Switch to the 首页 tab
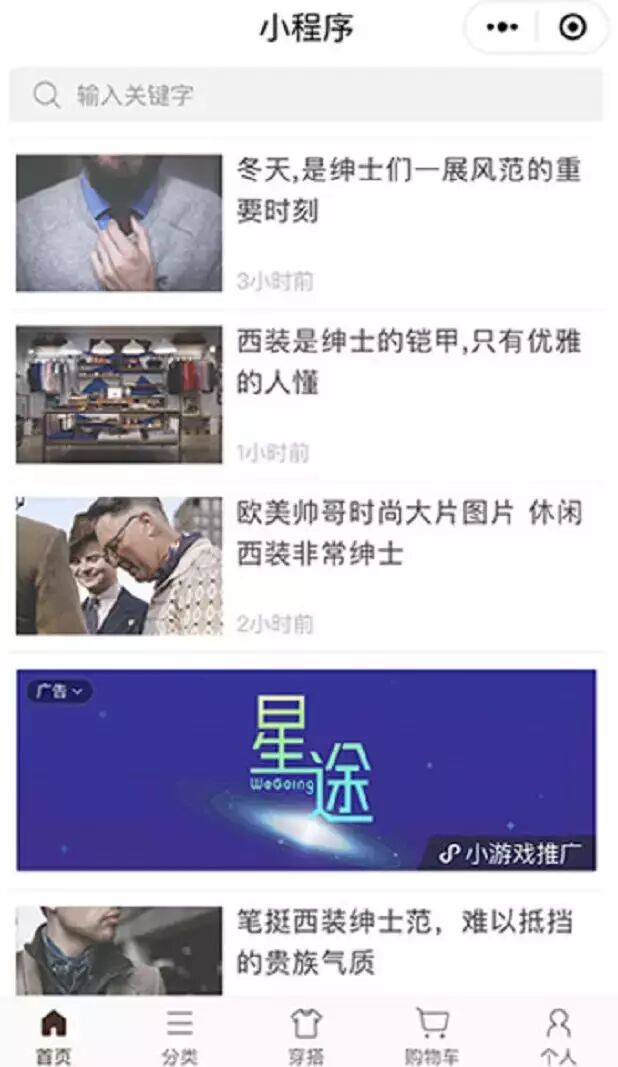This screenshot has width=618, height=1067. (x=53, y=1036)
